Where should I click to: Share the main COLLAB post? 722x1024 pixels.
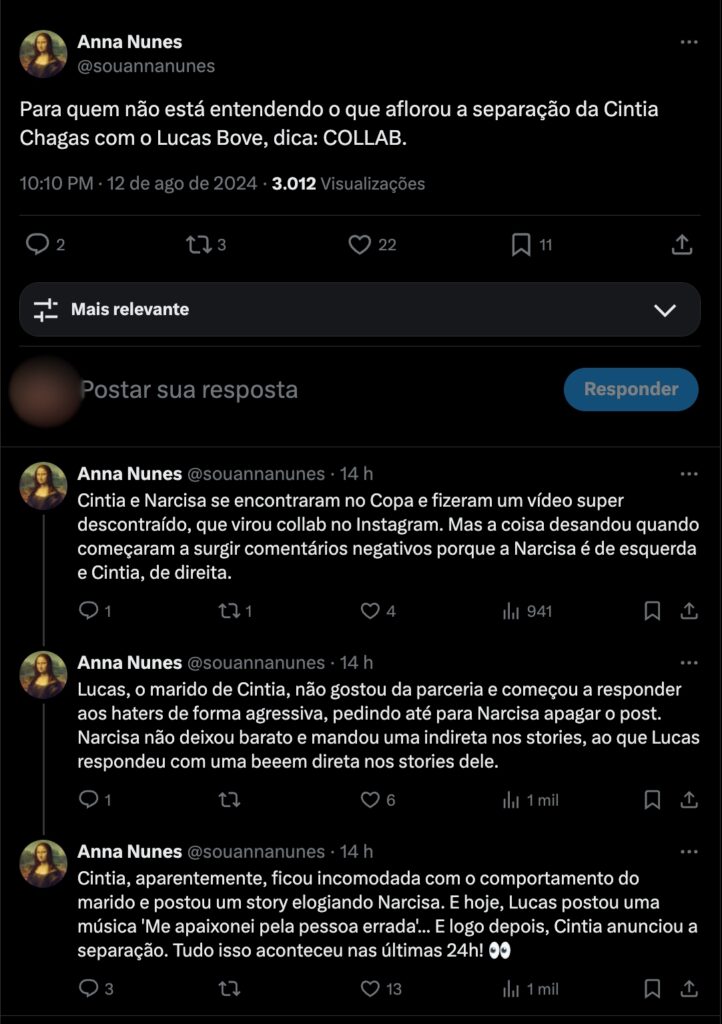pos(681,245)
